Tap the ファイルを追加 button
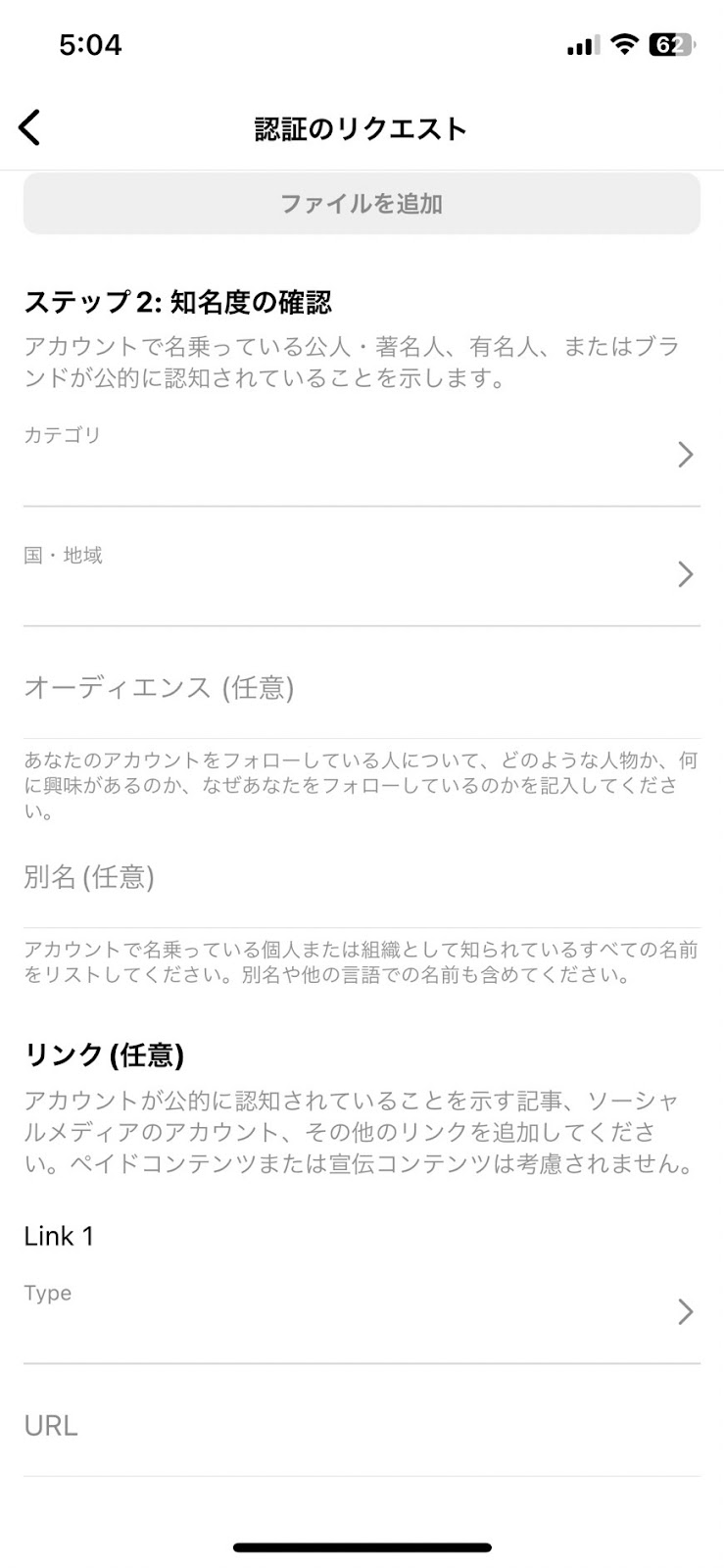 (362, 204)
